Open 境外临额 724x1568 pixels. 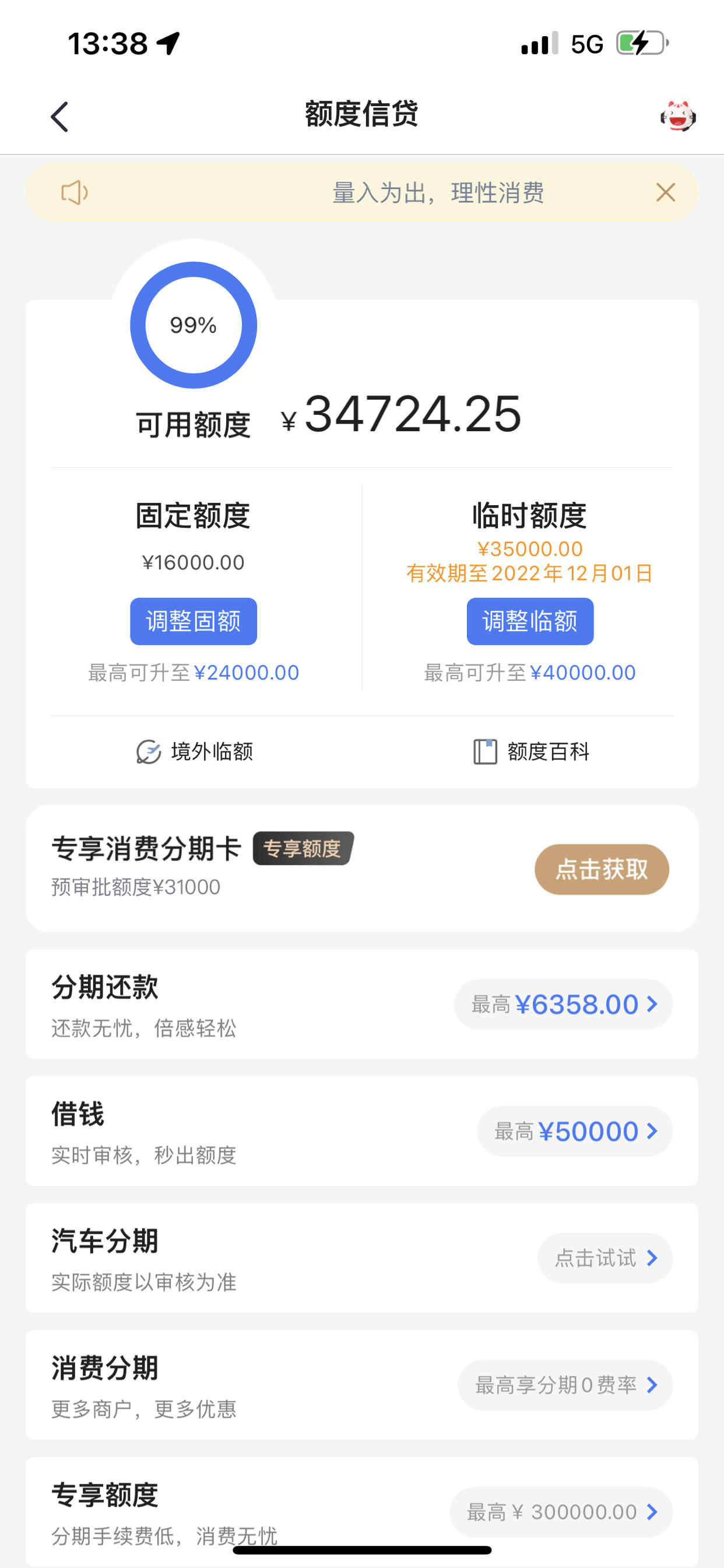point(195,752)
